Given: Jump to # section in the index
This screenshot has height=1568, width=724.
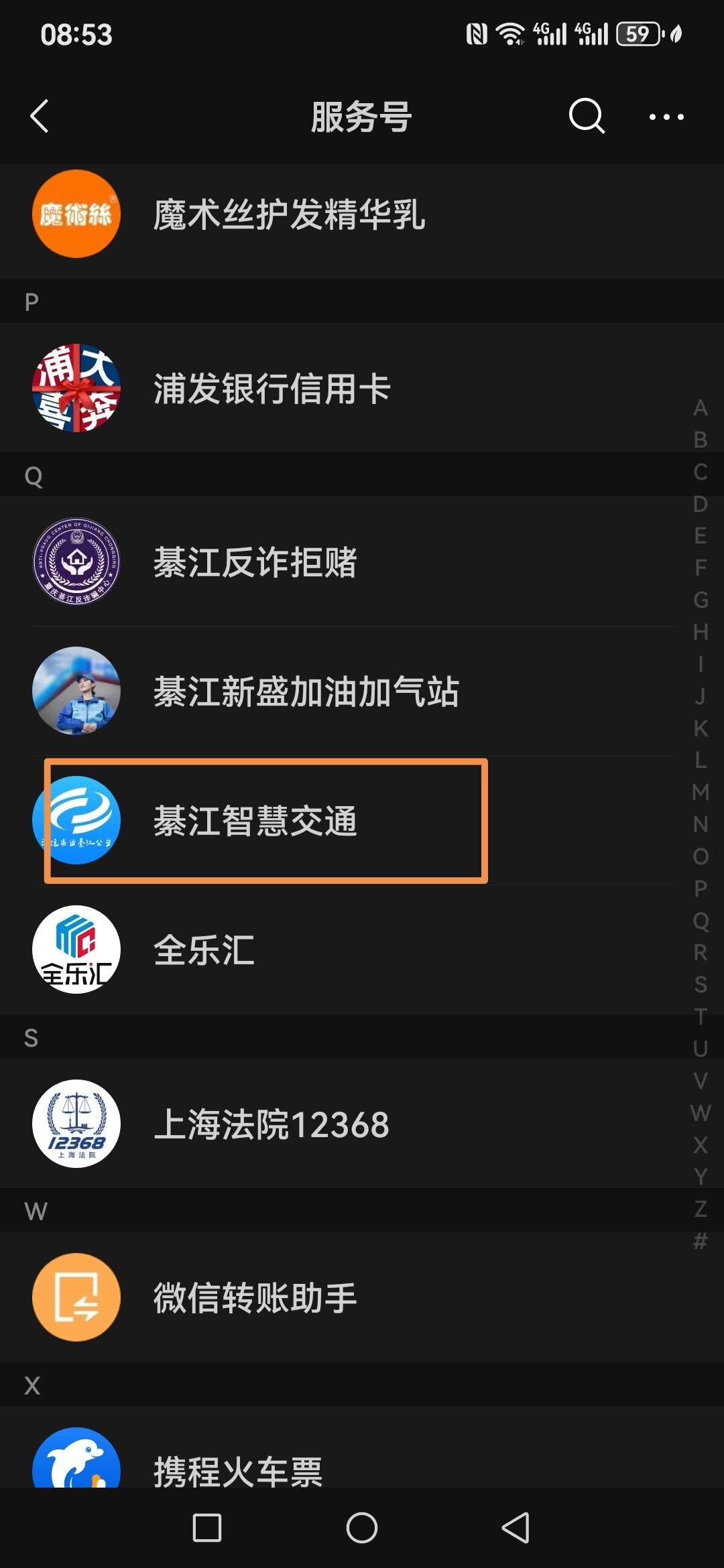Looking at the screenshot, I should (x=701, y=1241).
